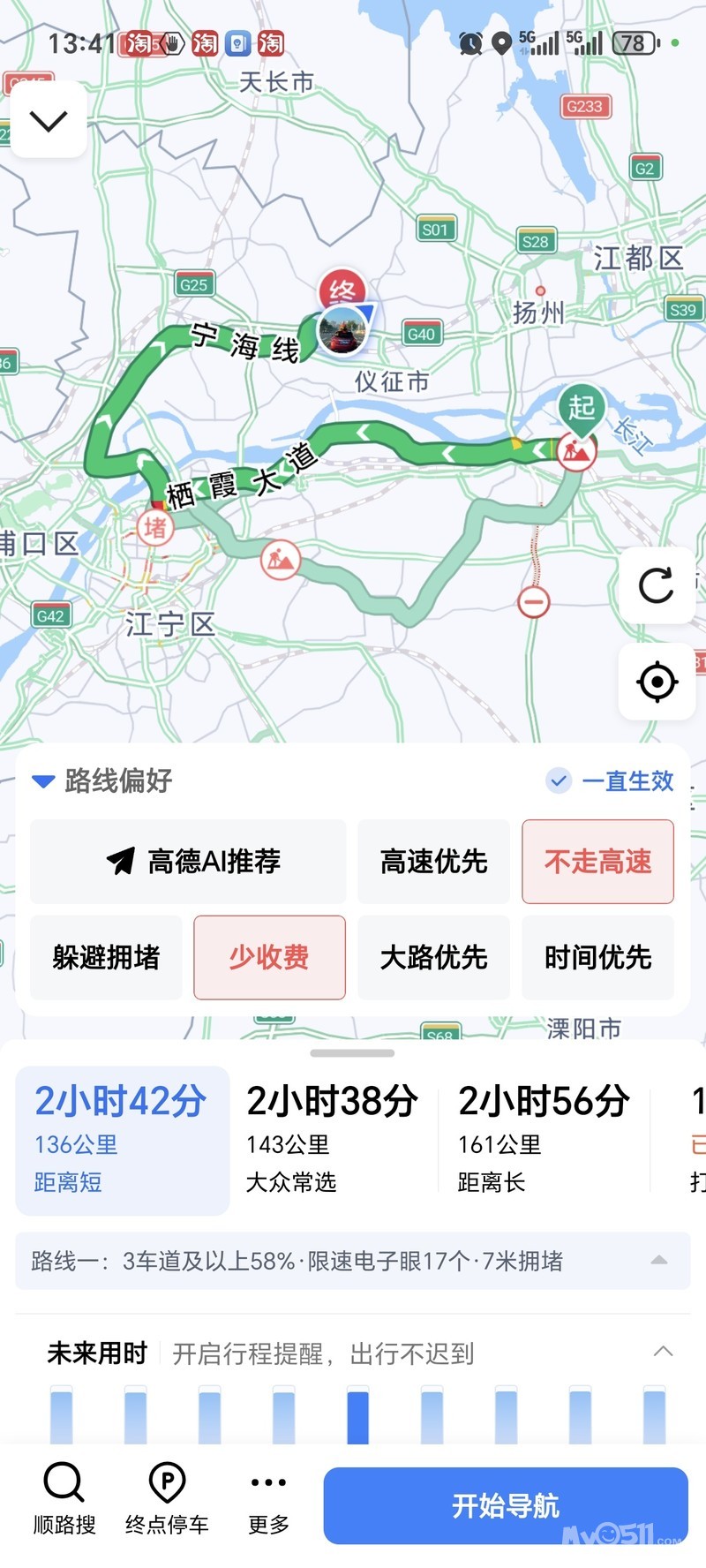Expand the 路线一 details bar
This screenshot has width=706, height=1568.
[658, 1261]
